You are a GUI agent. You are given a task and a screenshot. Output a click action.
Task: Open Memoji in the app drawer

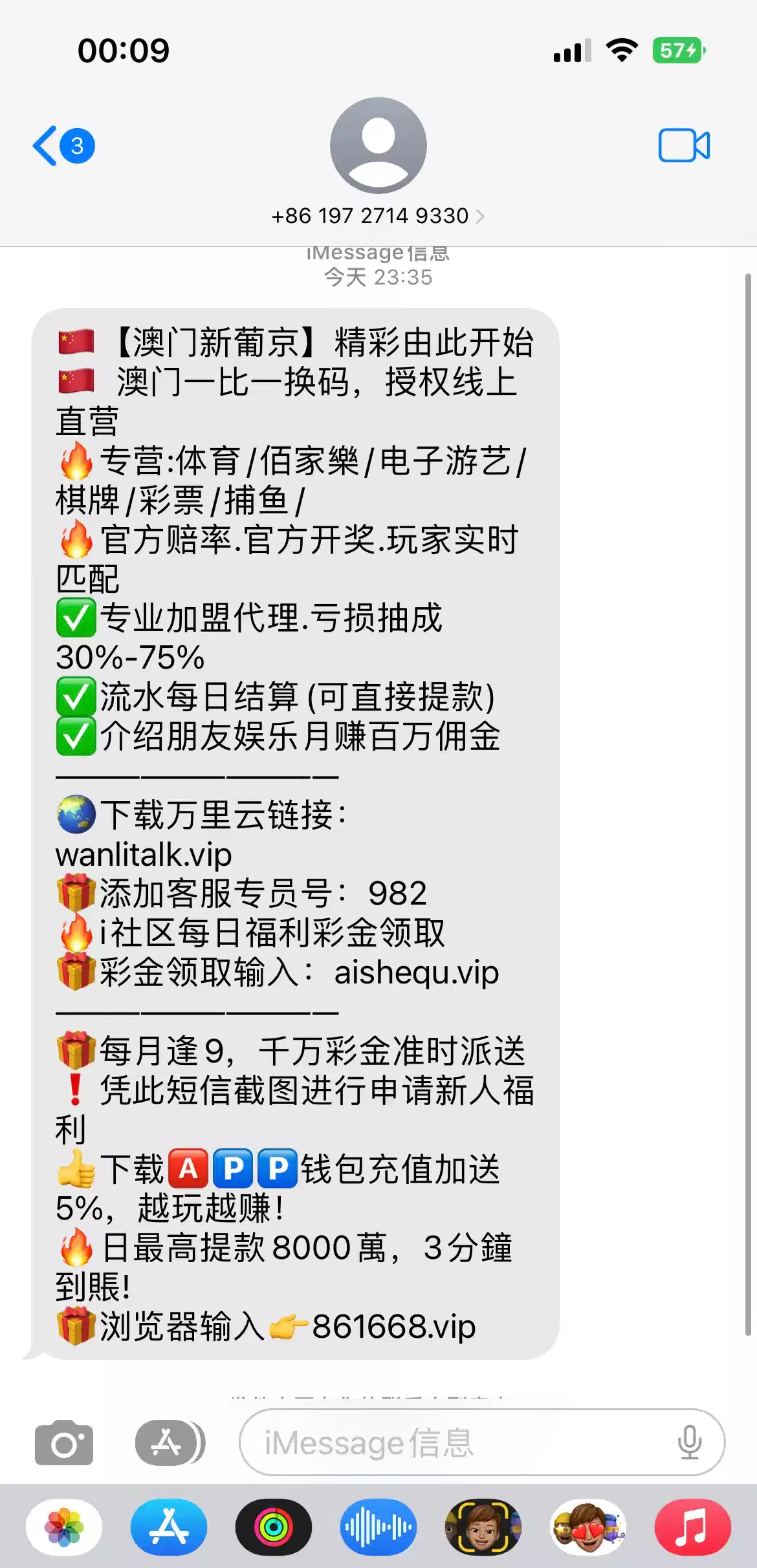tap(483, 1527)
